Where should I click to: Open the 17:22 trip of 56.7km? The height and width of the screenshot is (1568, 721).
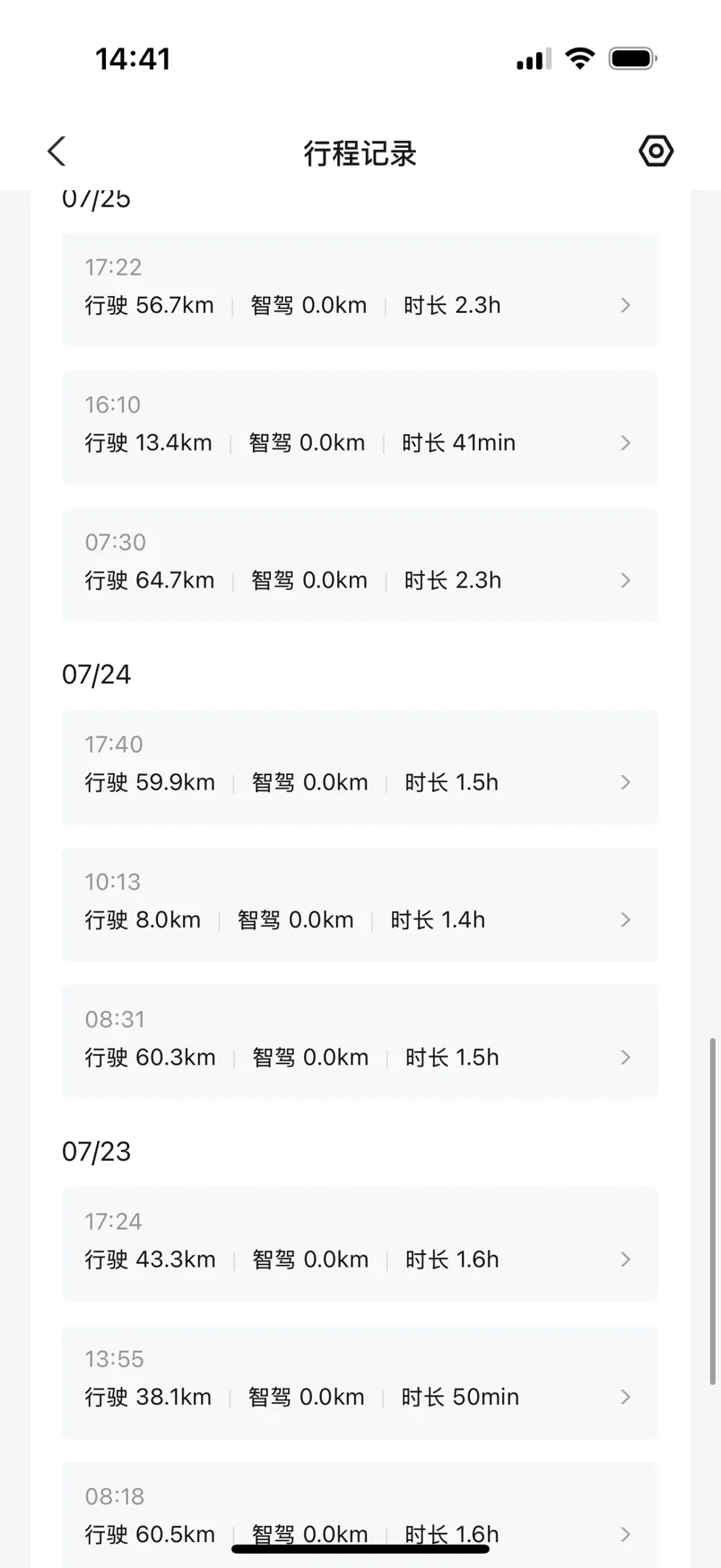[360, 290]
